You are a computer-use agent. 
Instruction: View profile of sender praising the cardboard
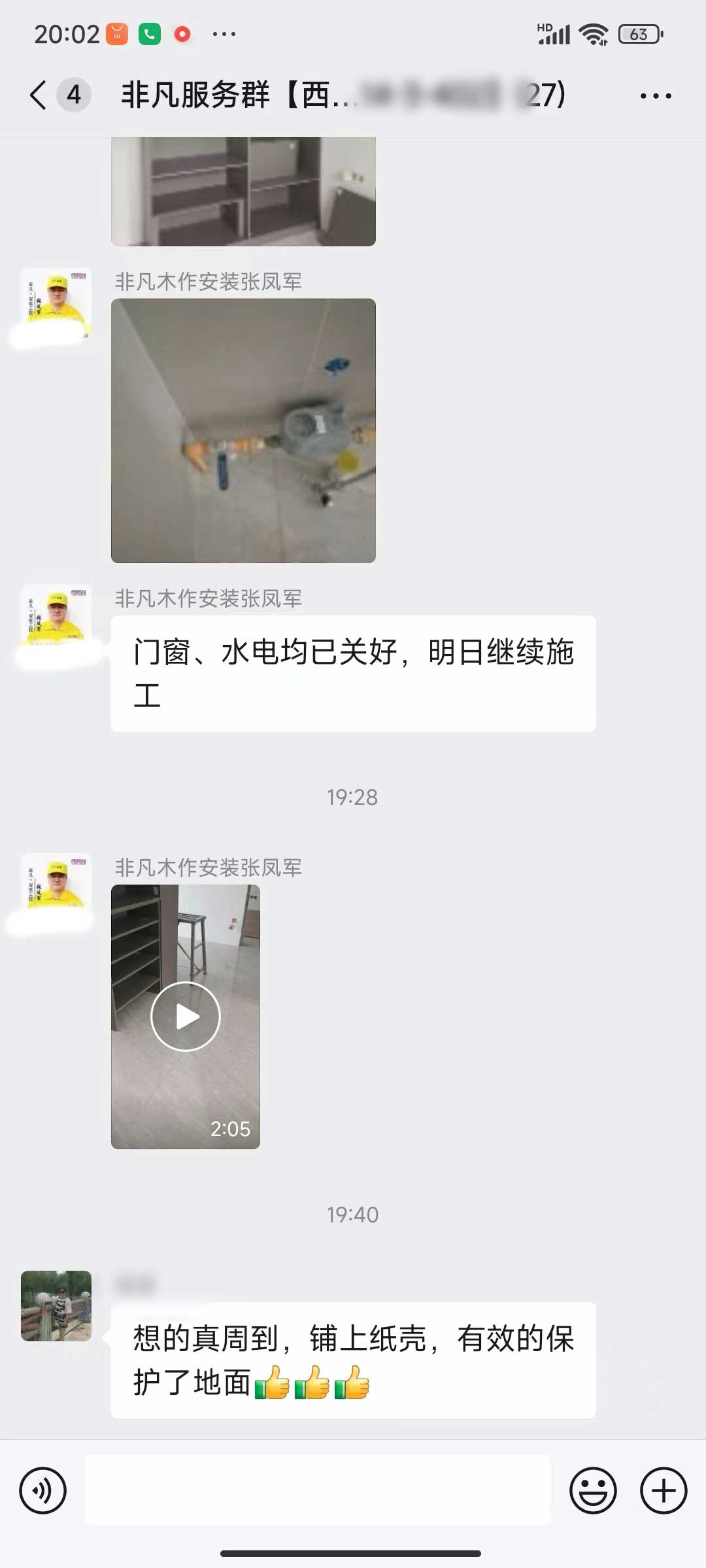coord(56,1306)
